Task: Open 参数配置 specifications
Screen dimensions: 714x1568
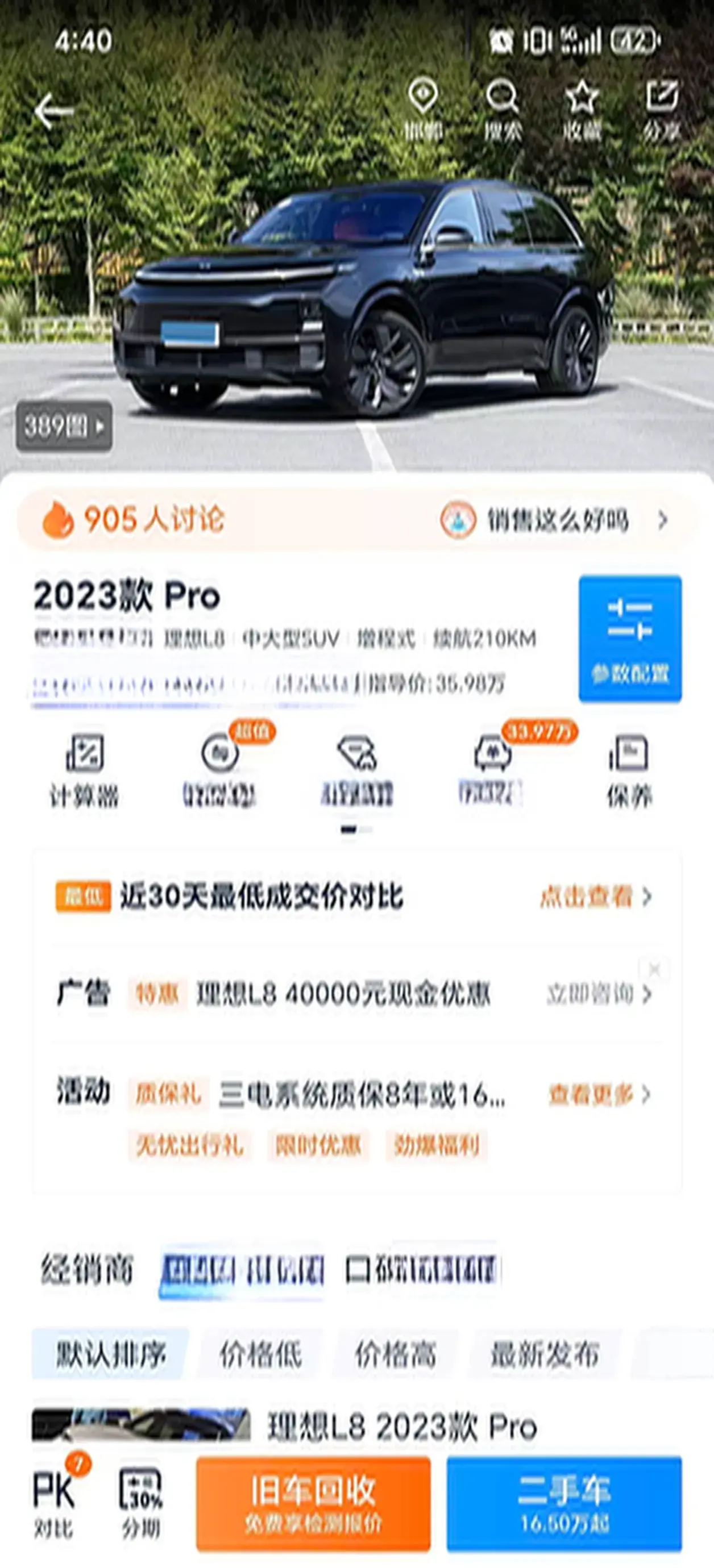Action: [630, 638]
